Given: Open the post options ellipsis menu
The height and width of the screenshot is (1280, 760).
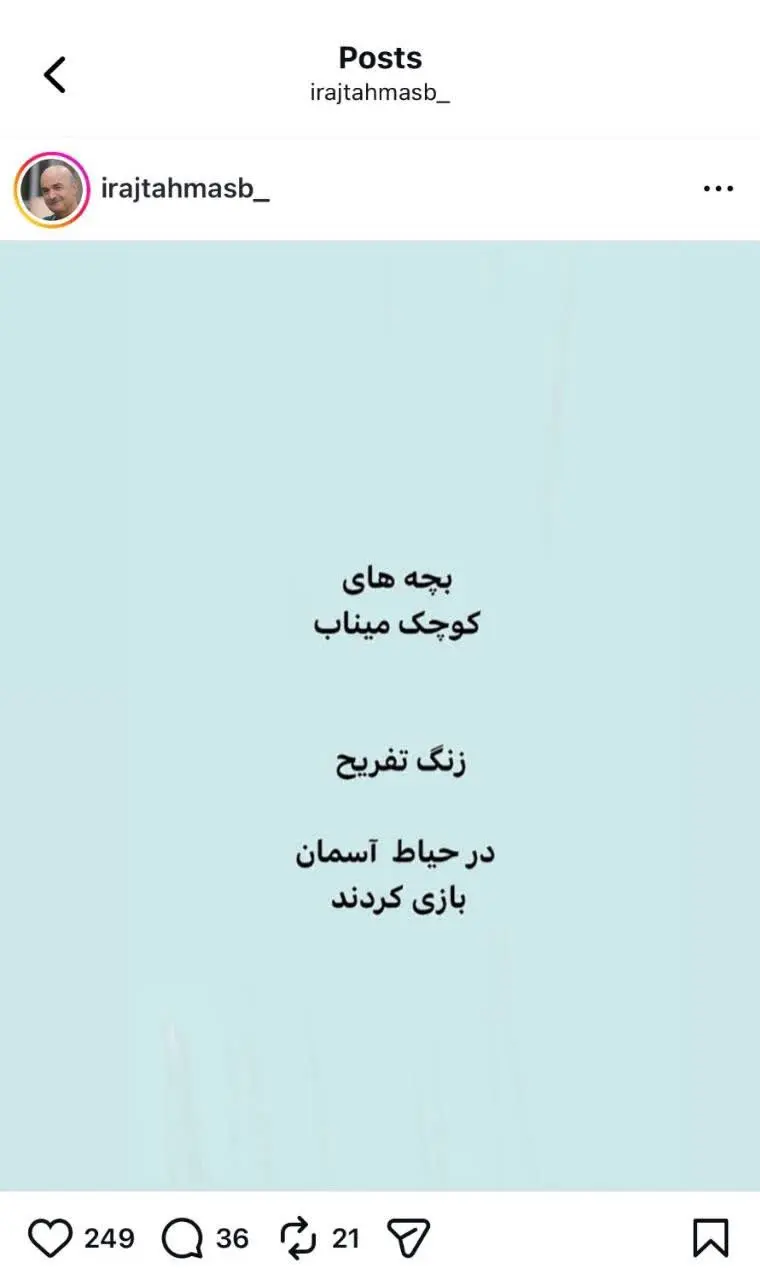Looking at the screenshot, I should (718, 188).
